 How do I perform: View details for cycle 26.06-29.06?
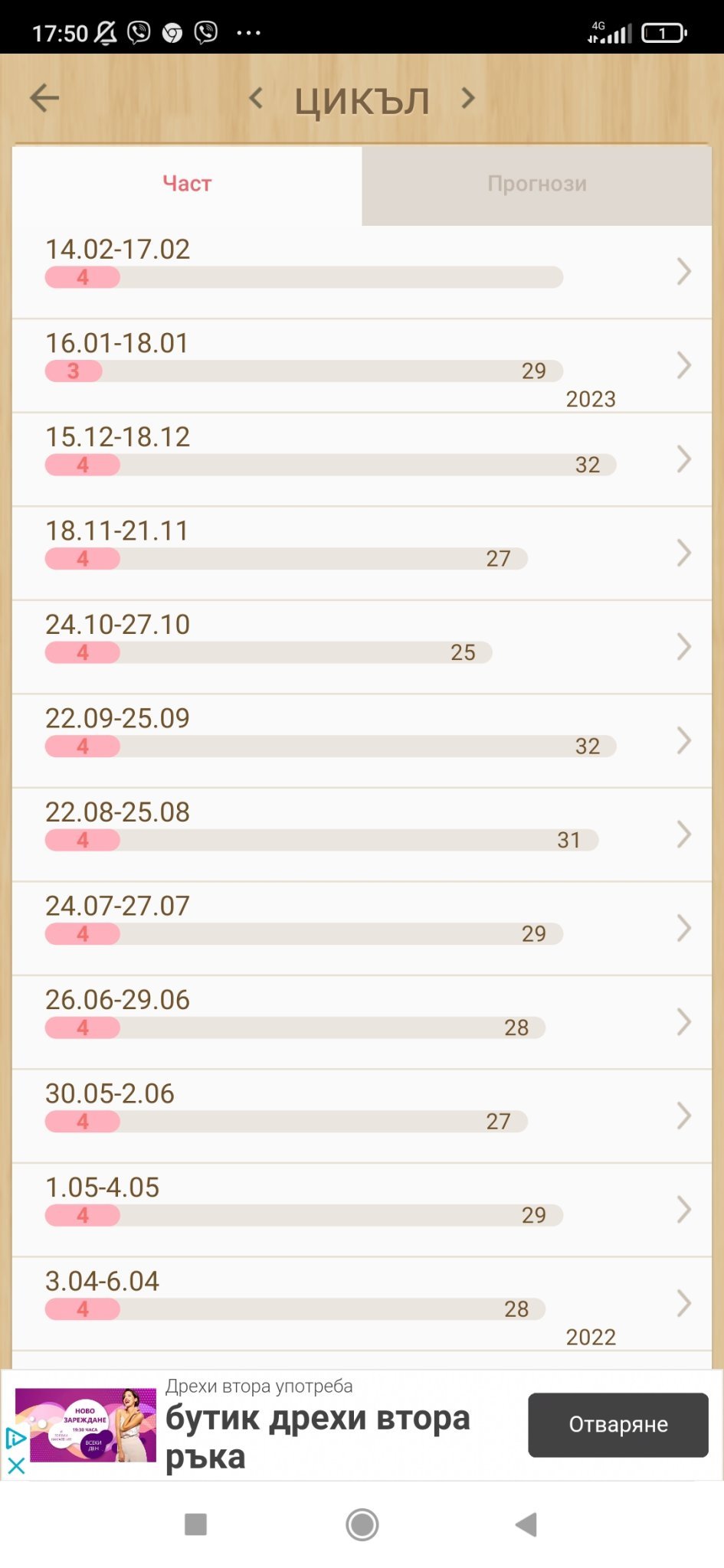coord(362,1022)
